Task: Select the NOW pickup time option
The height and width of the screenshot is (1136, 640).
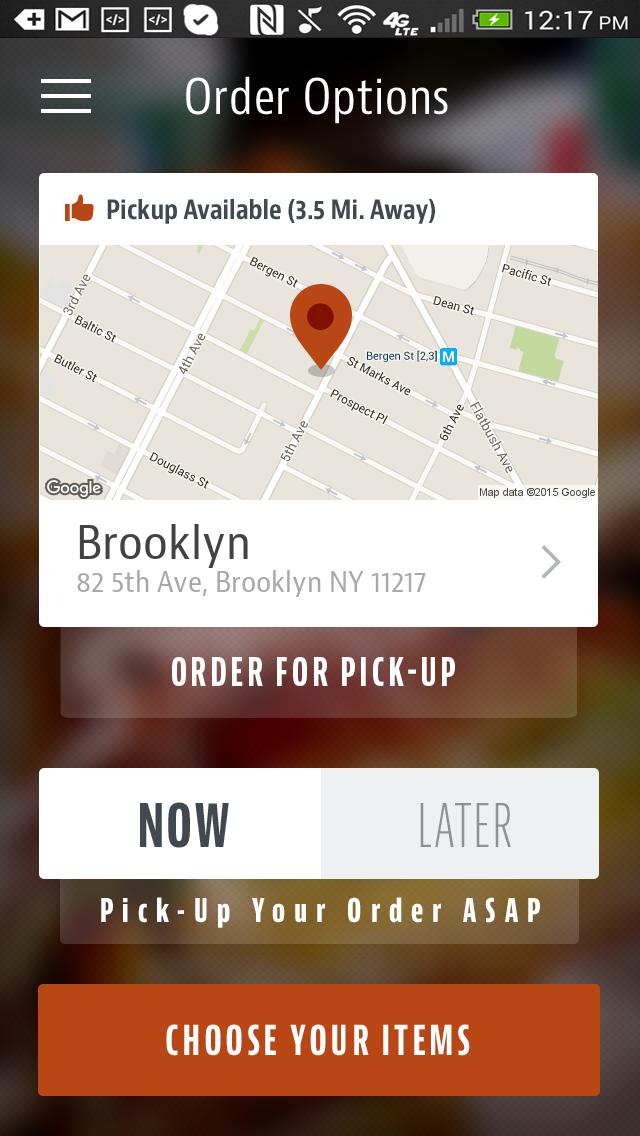Action: point(181,824)
